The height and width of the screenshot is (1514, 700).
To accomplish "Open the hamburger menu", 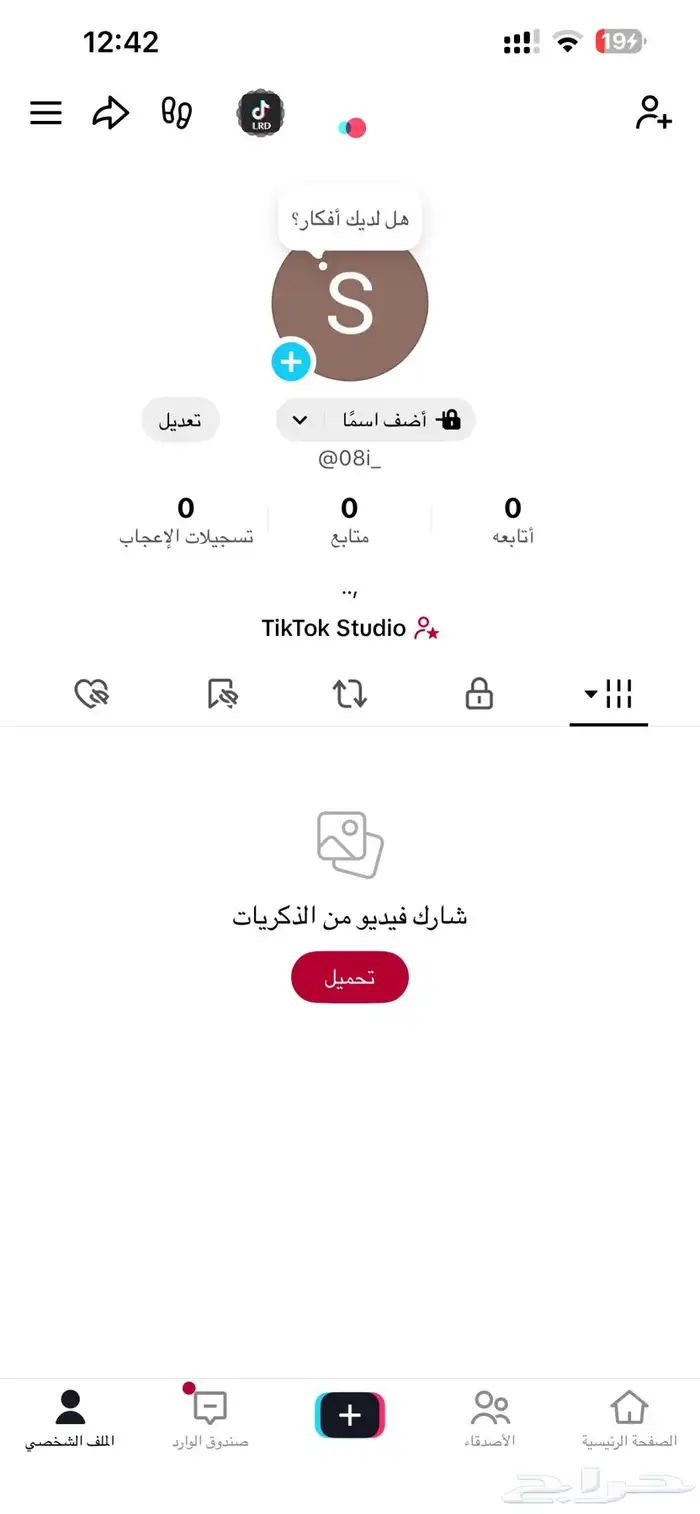I will coord(46,113).
